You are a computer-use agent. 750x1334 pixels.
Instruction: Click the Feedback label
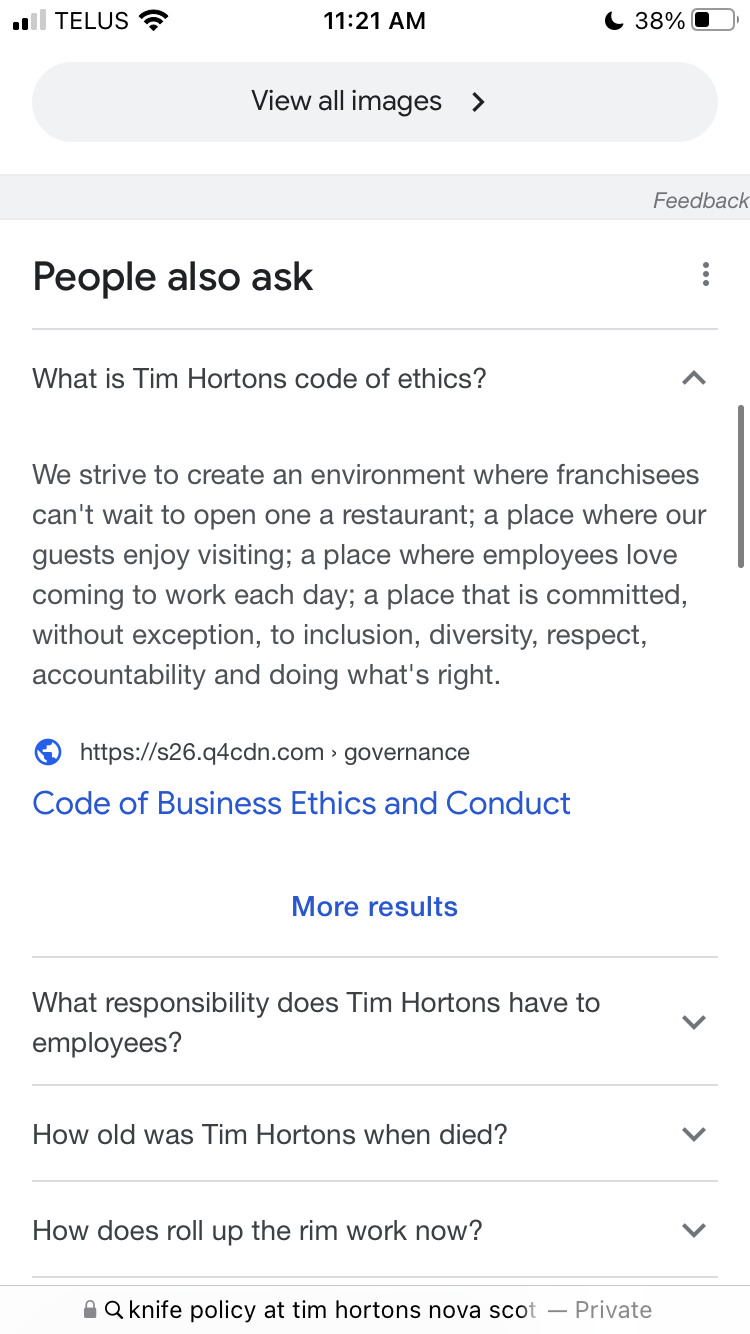pyautogui.click(x=700, y=200)
